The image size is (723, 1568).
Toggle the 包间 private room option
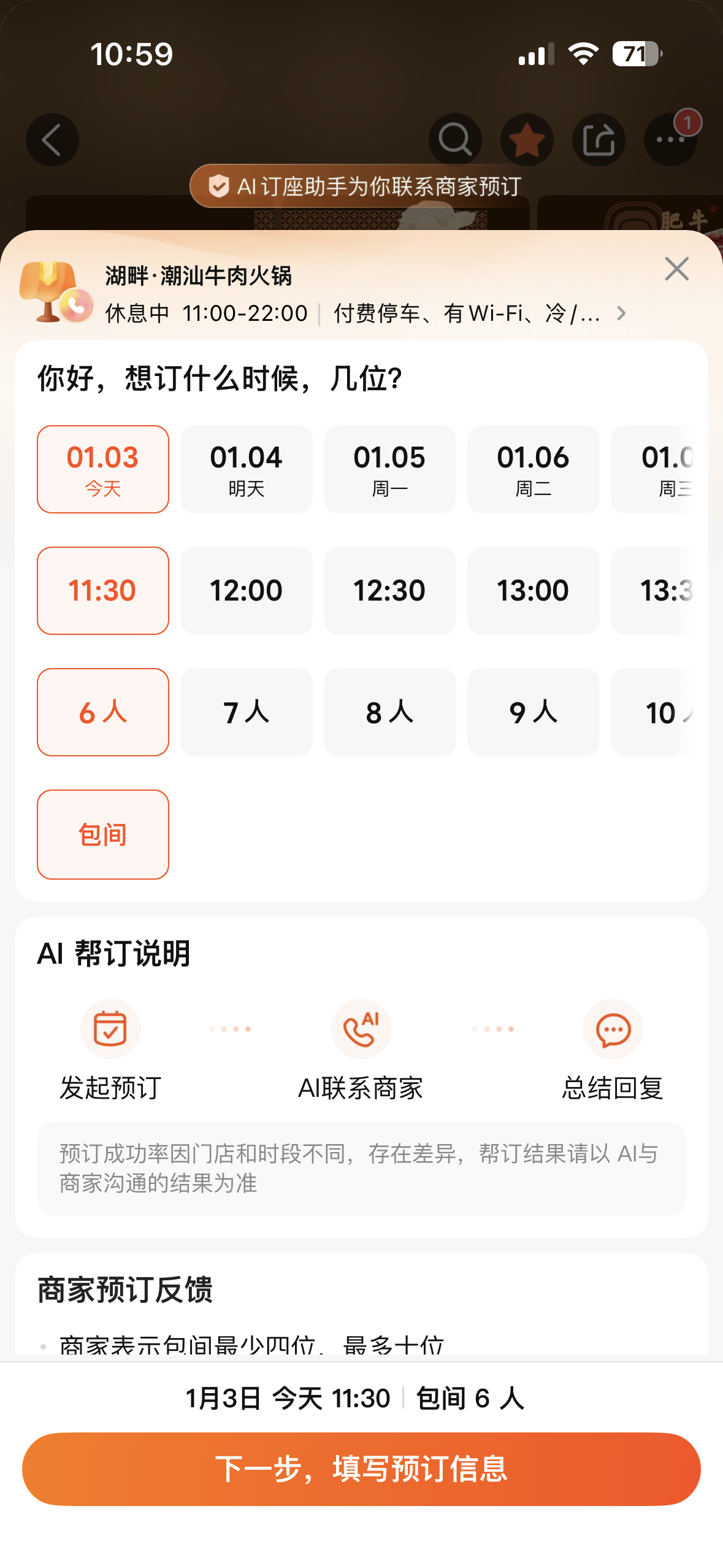point(103,834)
